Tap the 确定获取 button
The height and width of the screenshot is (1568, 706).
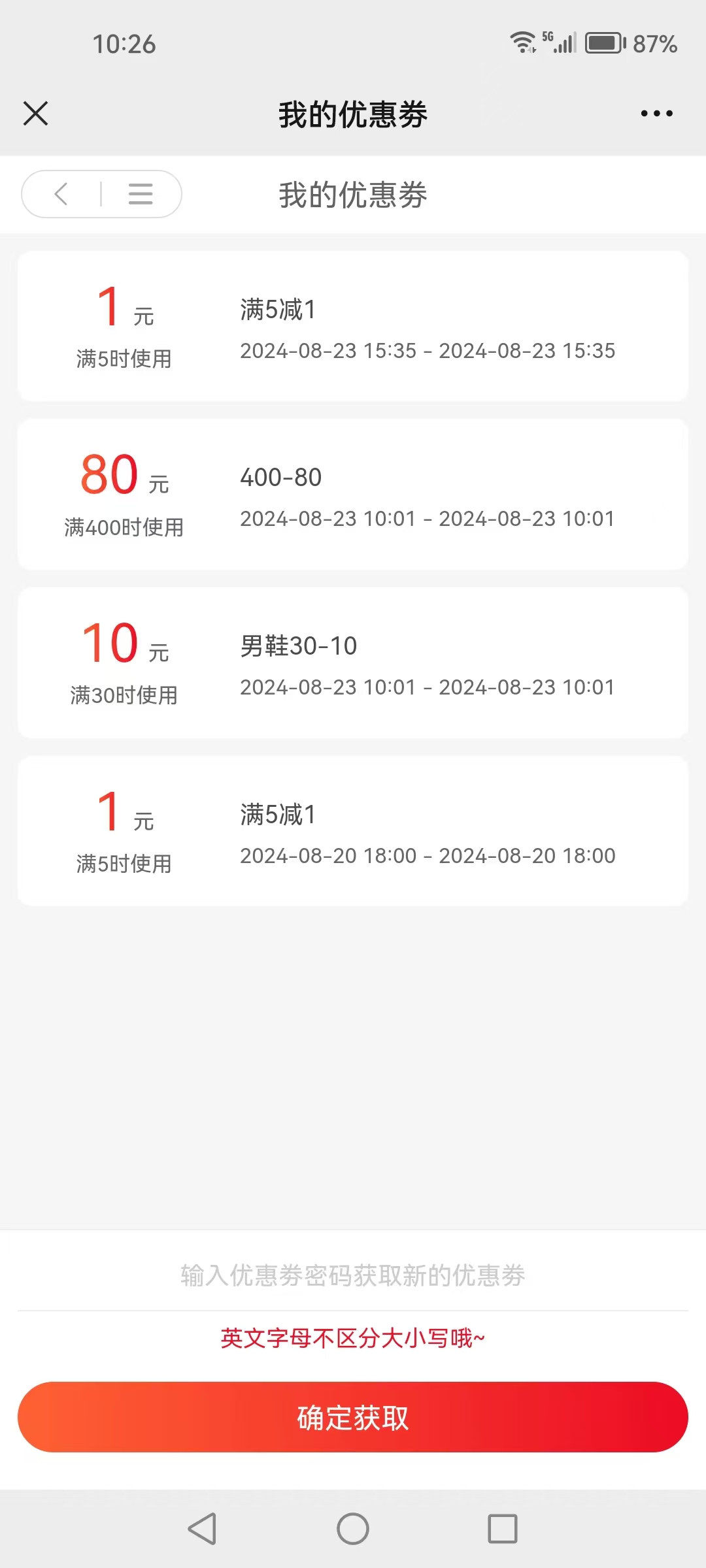353,1417
